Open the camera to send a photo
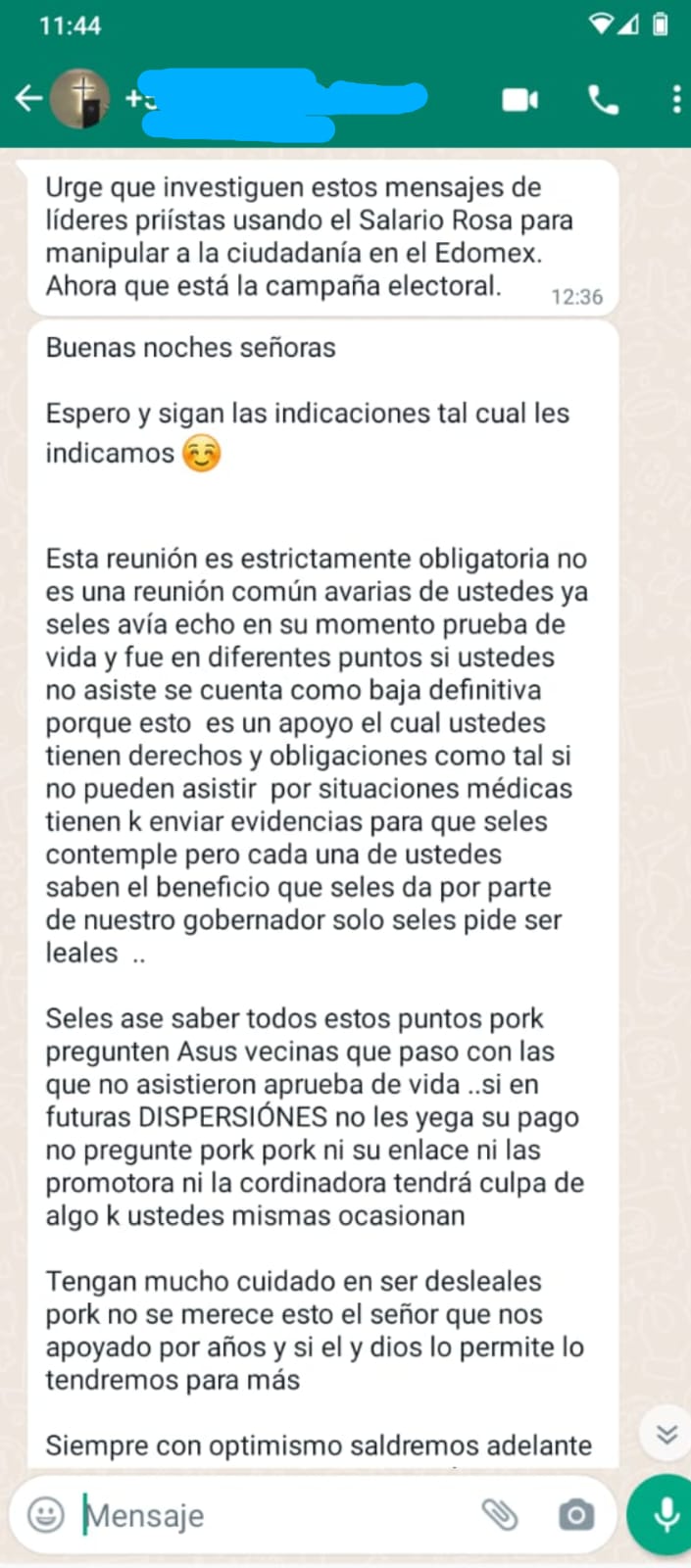This screenshot has width=691, height=1568. pos(575,1515)
